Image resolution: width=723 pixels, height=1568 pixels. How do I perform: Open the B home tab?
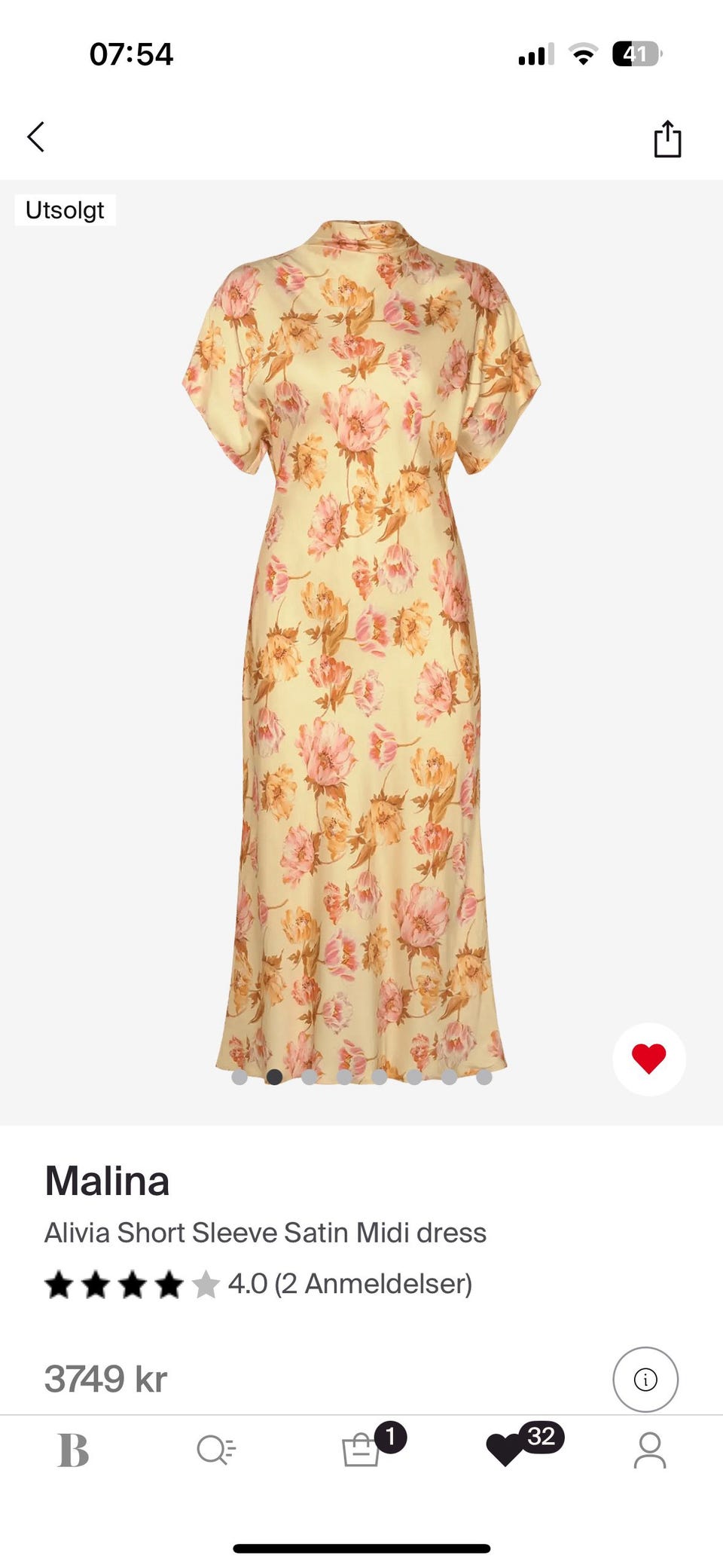73,1450
